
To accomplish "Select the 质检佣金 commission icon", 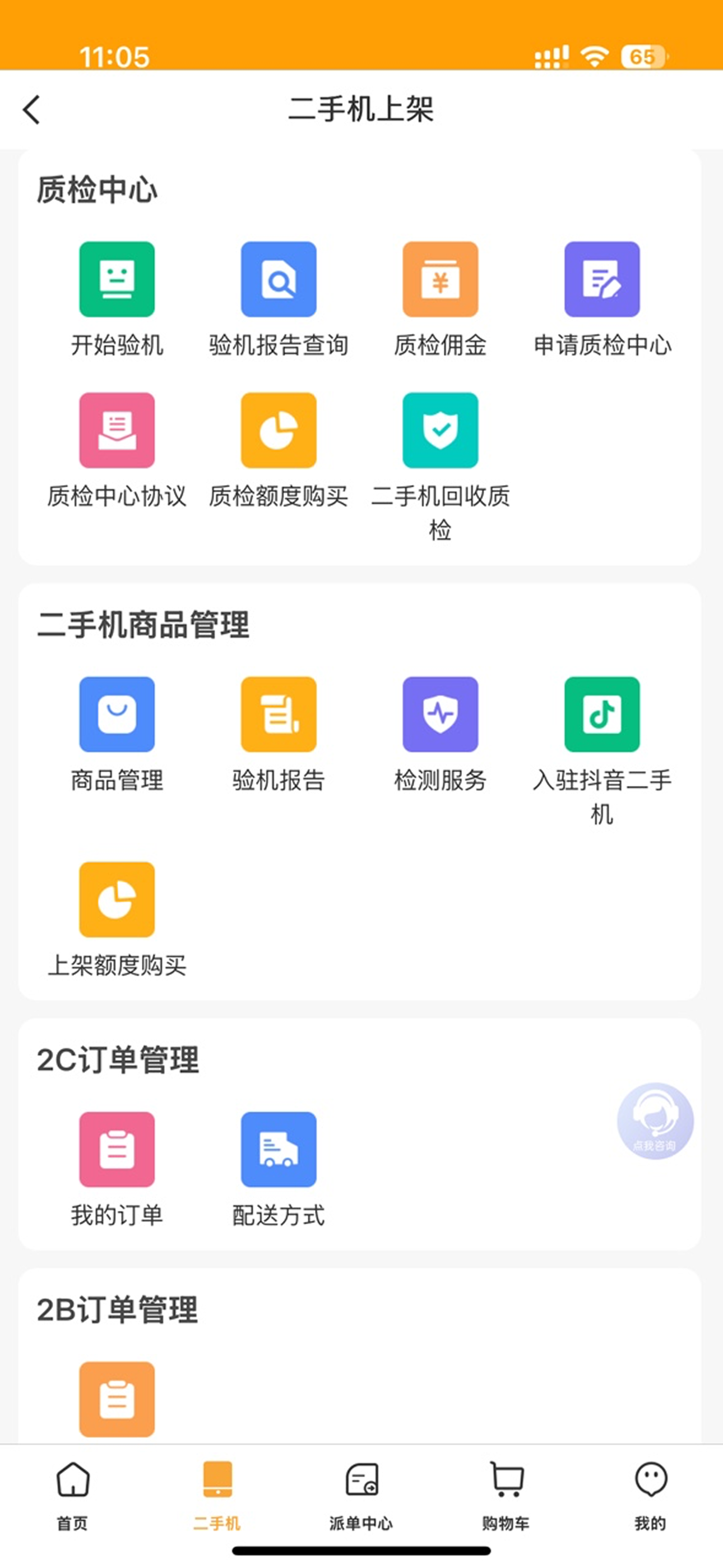I will 441,280.
